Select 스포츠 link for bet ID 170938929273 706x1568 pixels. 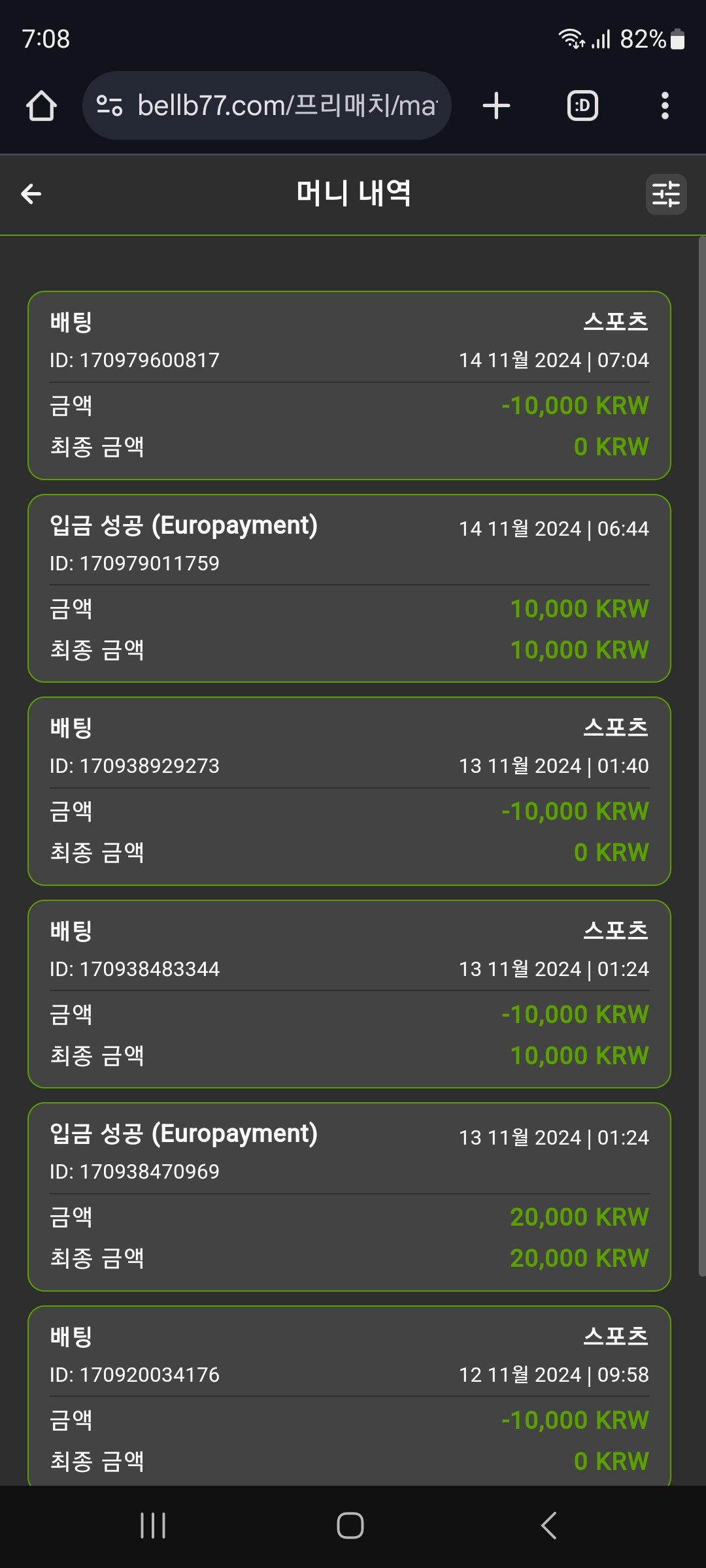[615, 727]
